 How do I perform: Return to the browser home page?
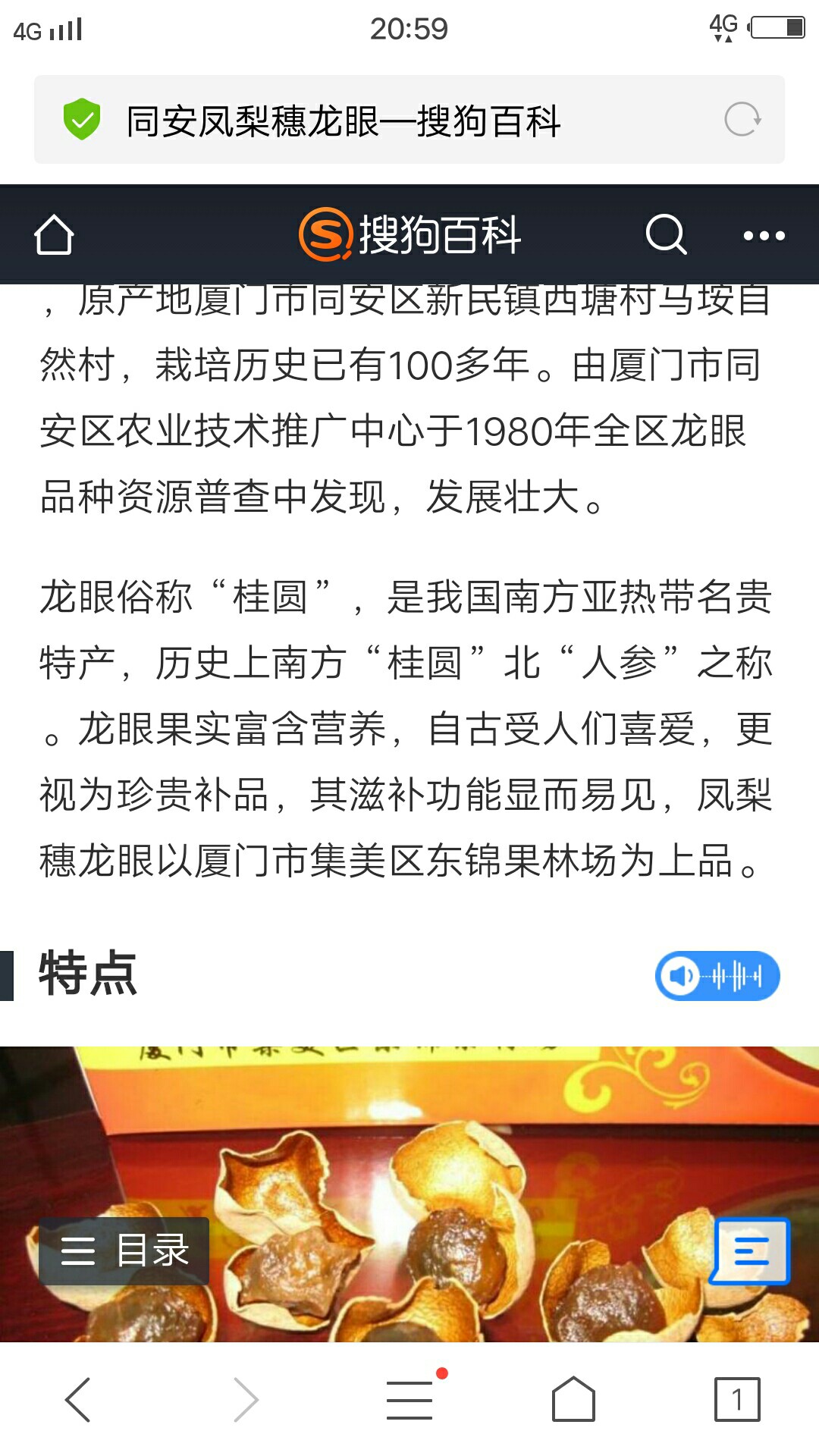pos(573,1399)
